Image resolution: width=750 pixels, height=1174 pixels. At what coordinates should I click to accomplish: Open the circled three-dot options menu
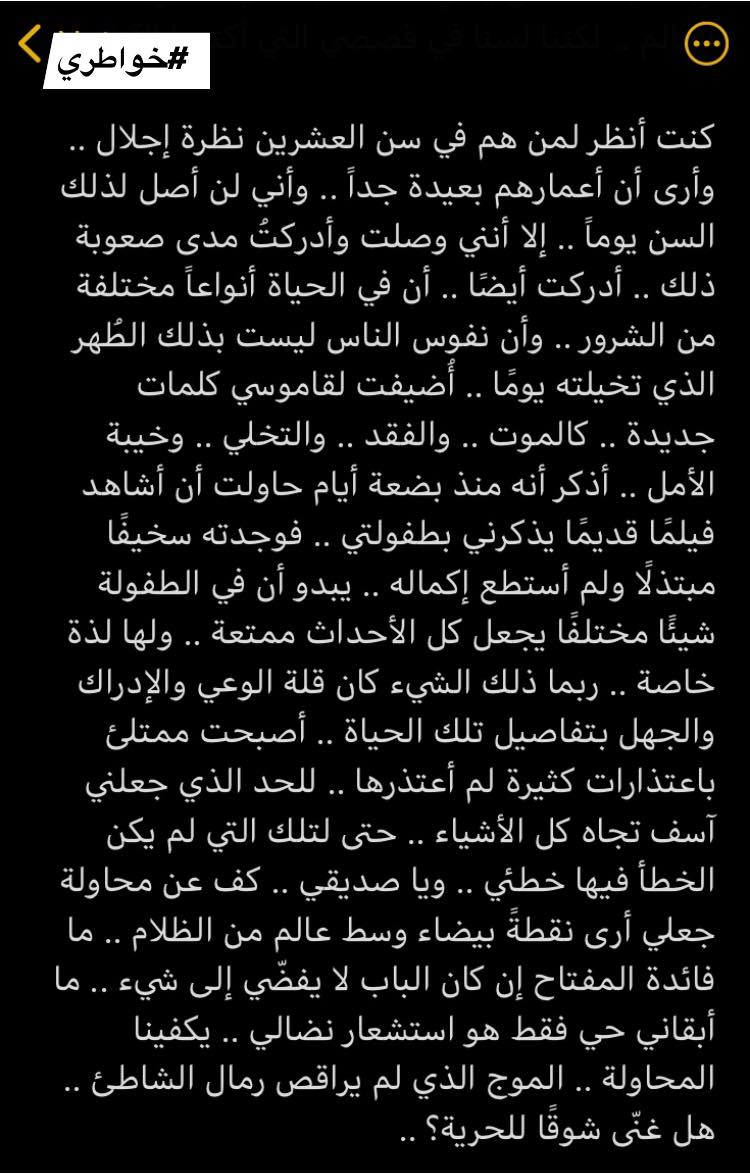pyautogui.click(x=707, y=43)
